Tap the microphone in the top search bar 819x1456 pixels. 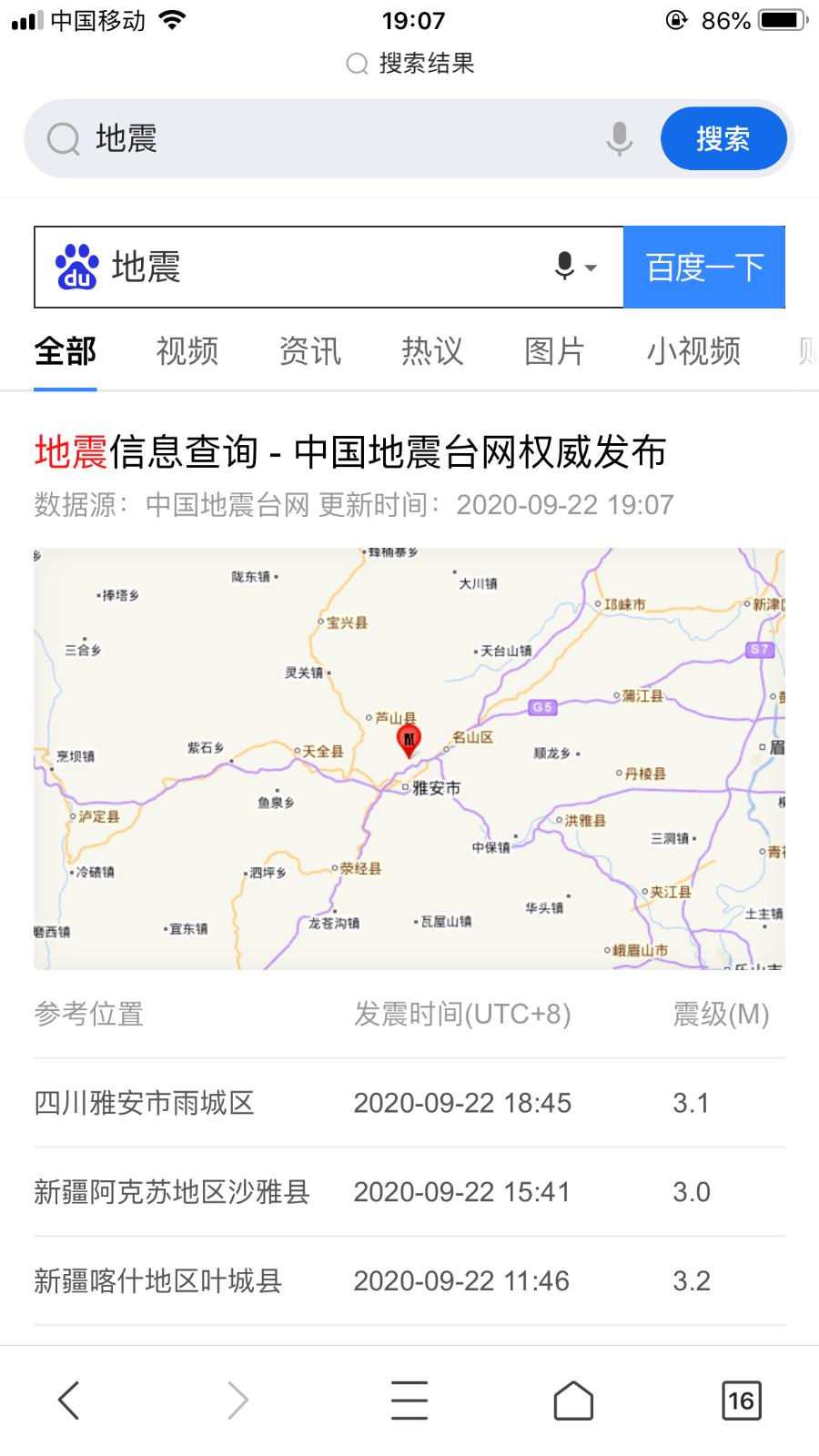(x=620, y=138)
